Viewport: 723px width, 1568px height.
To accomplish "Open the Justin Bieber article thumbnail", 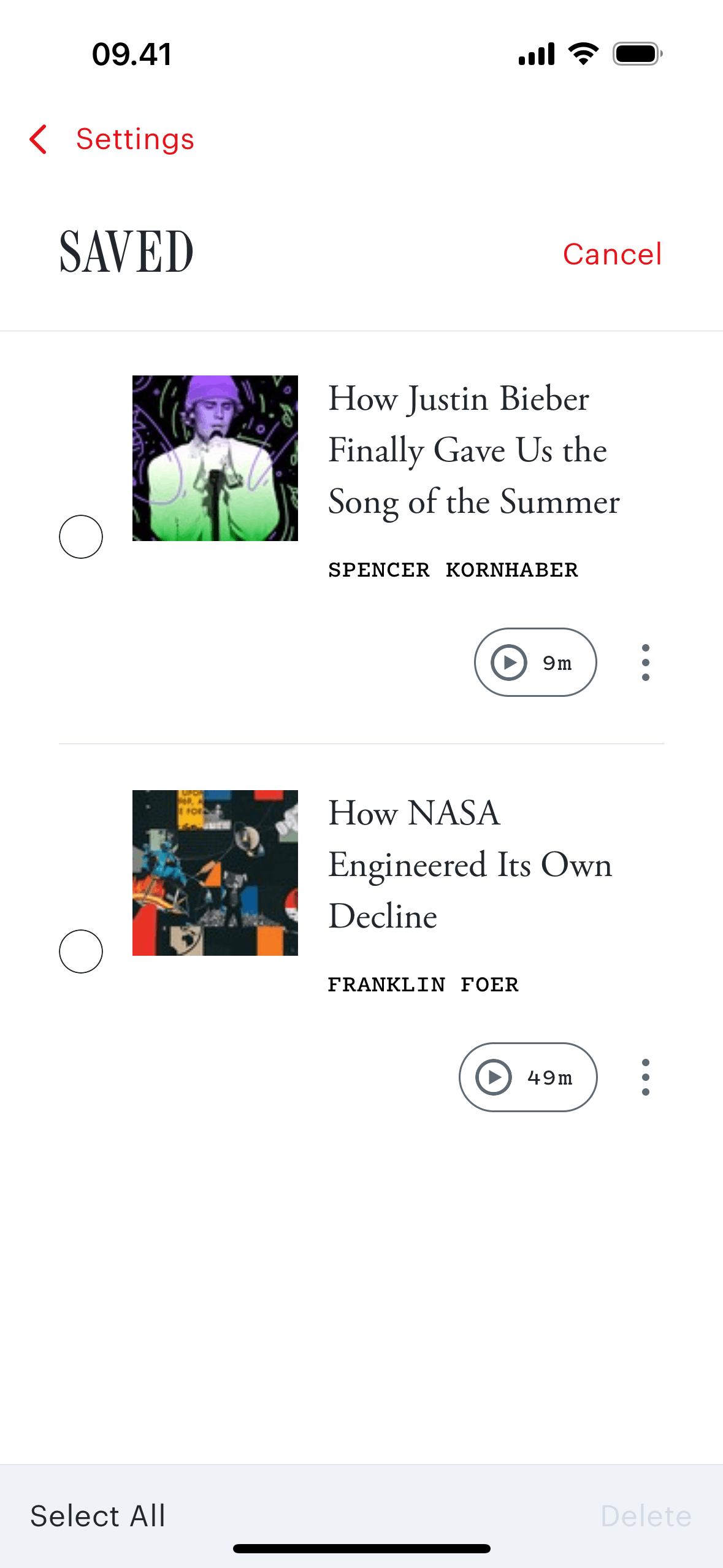I will (x=215, y=458).
